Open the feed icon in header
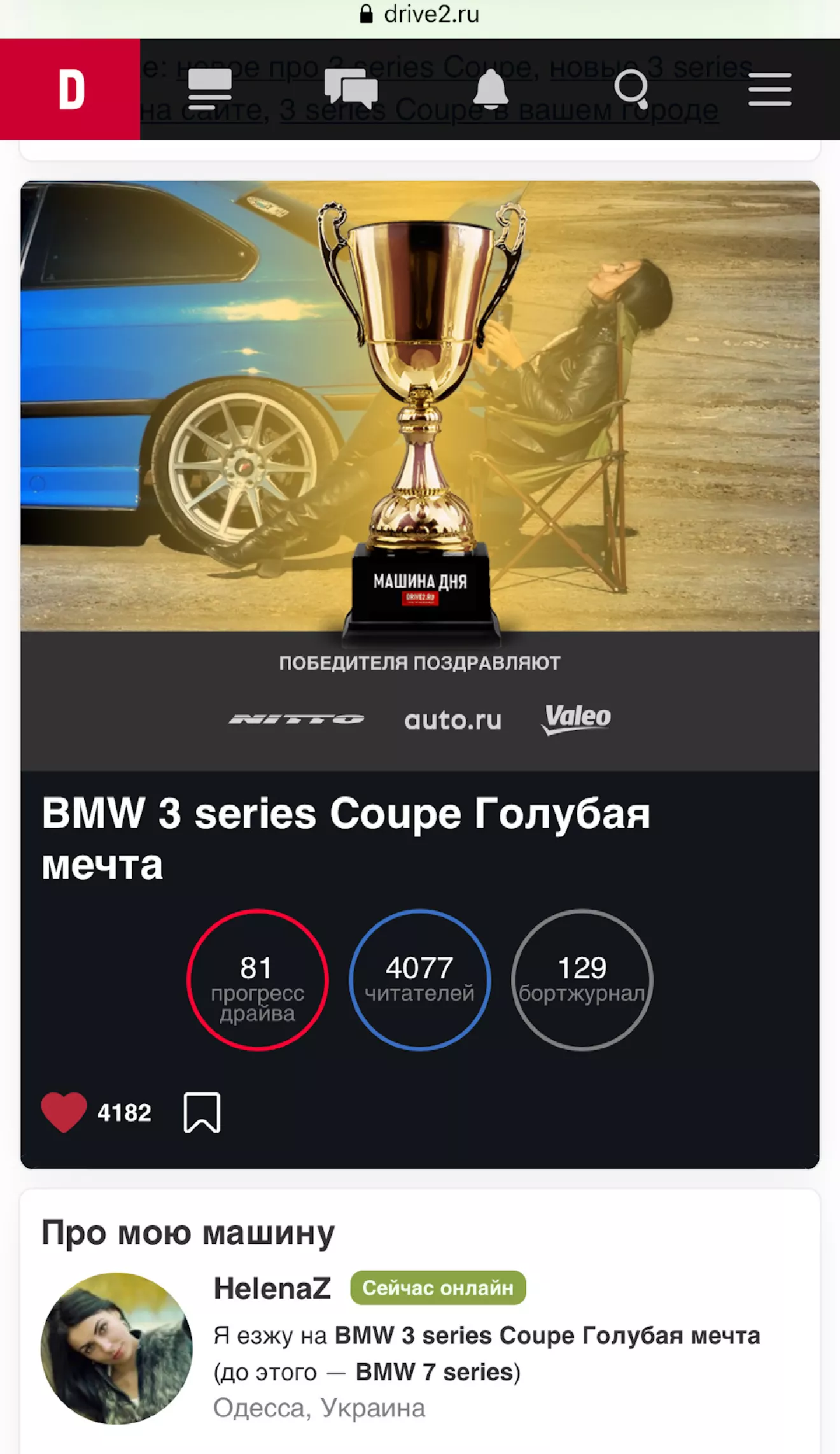Viewport: 840px width, 1454px height. click(210, 89)
